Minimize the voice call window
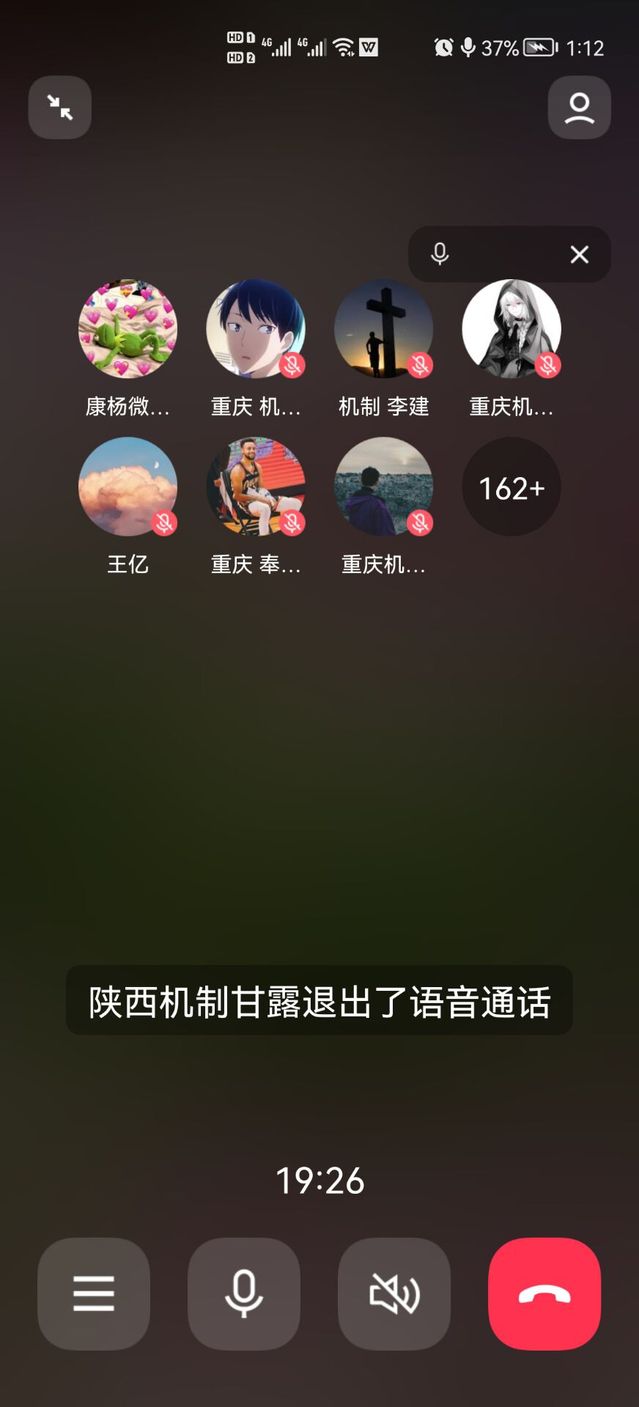 tap(60, 108)
